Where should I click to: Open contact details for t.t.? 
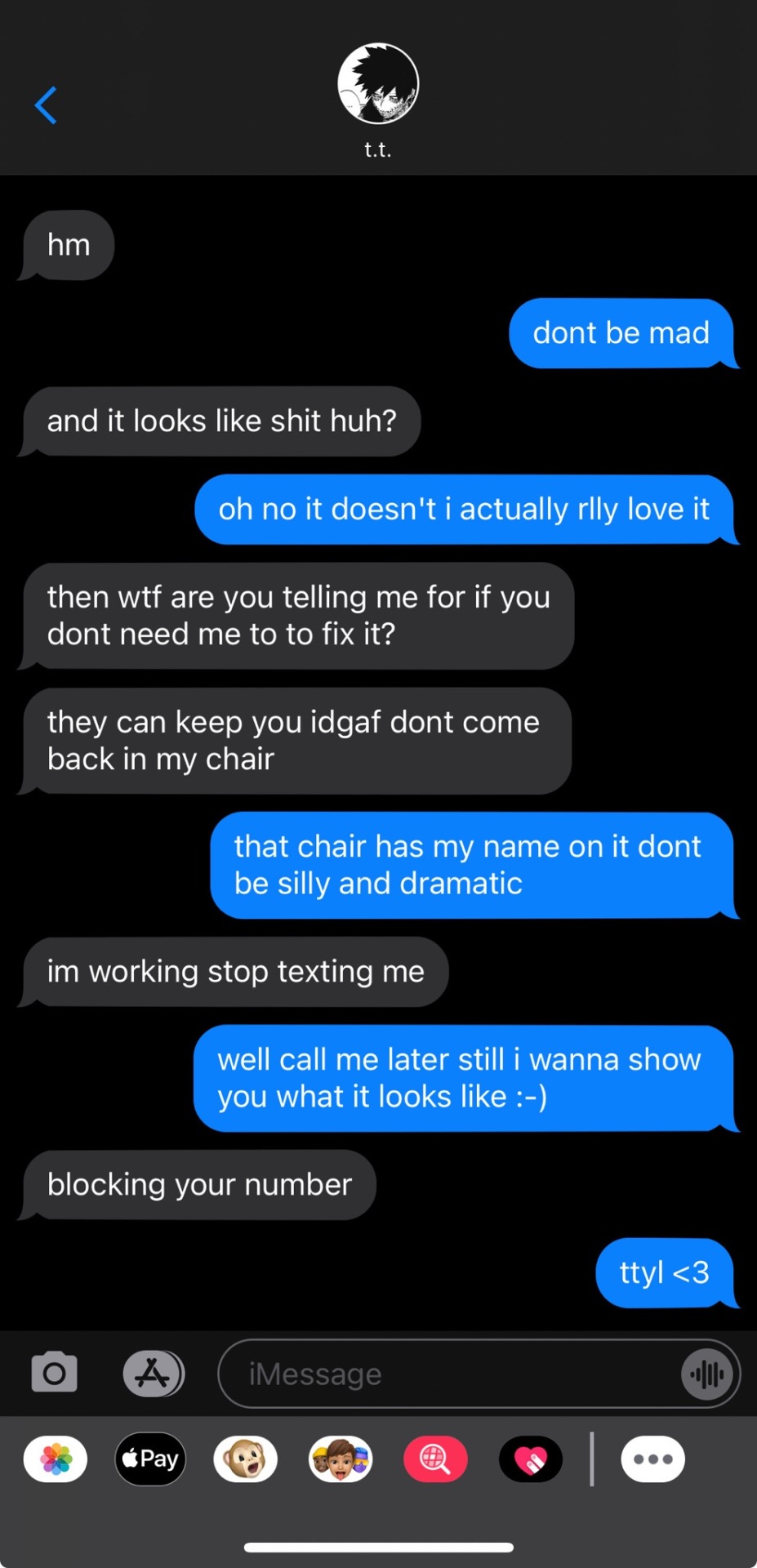pyautogui.click(x=378, y=98)
